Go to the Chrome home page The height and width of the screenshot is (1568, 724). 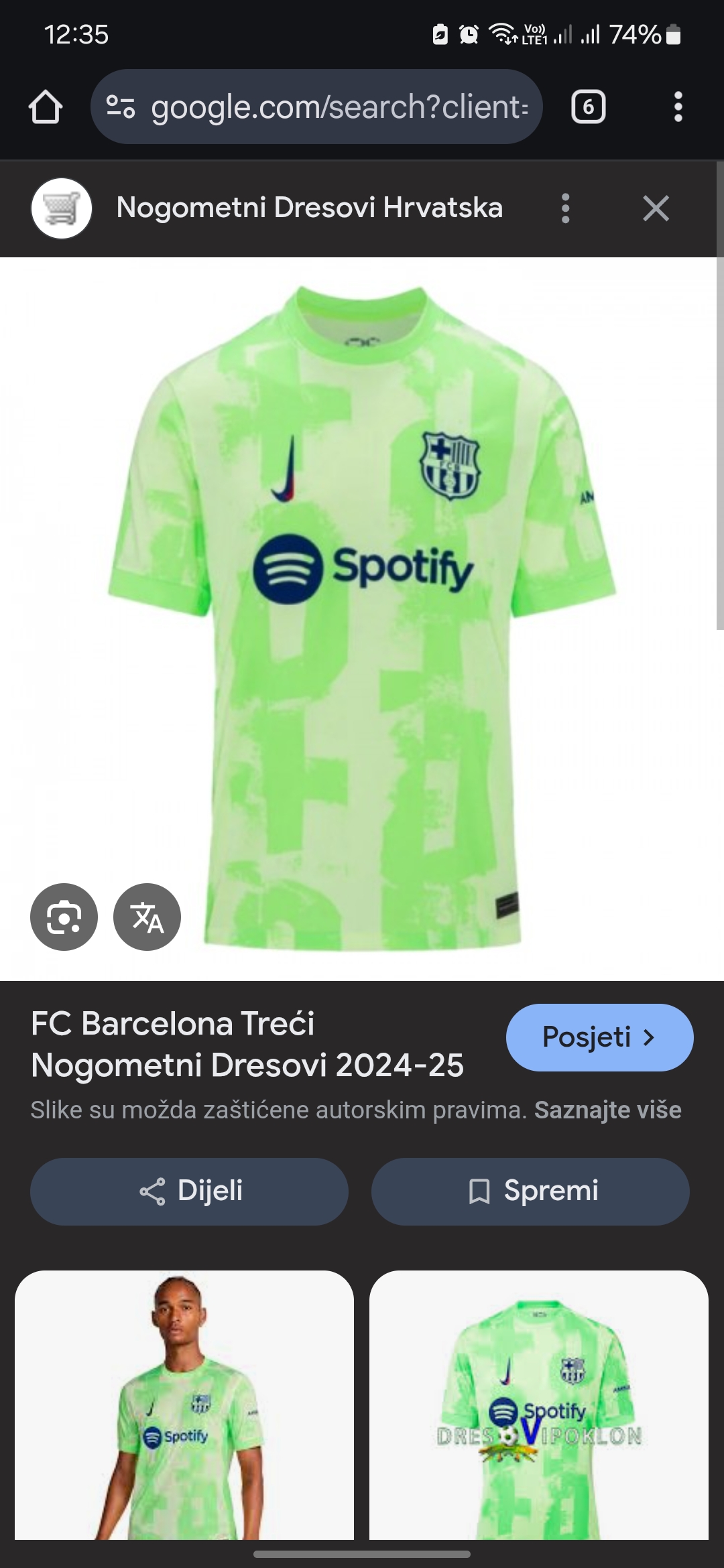[46, 107]
